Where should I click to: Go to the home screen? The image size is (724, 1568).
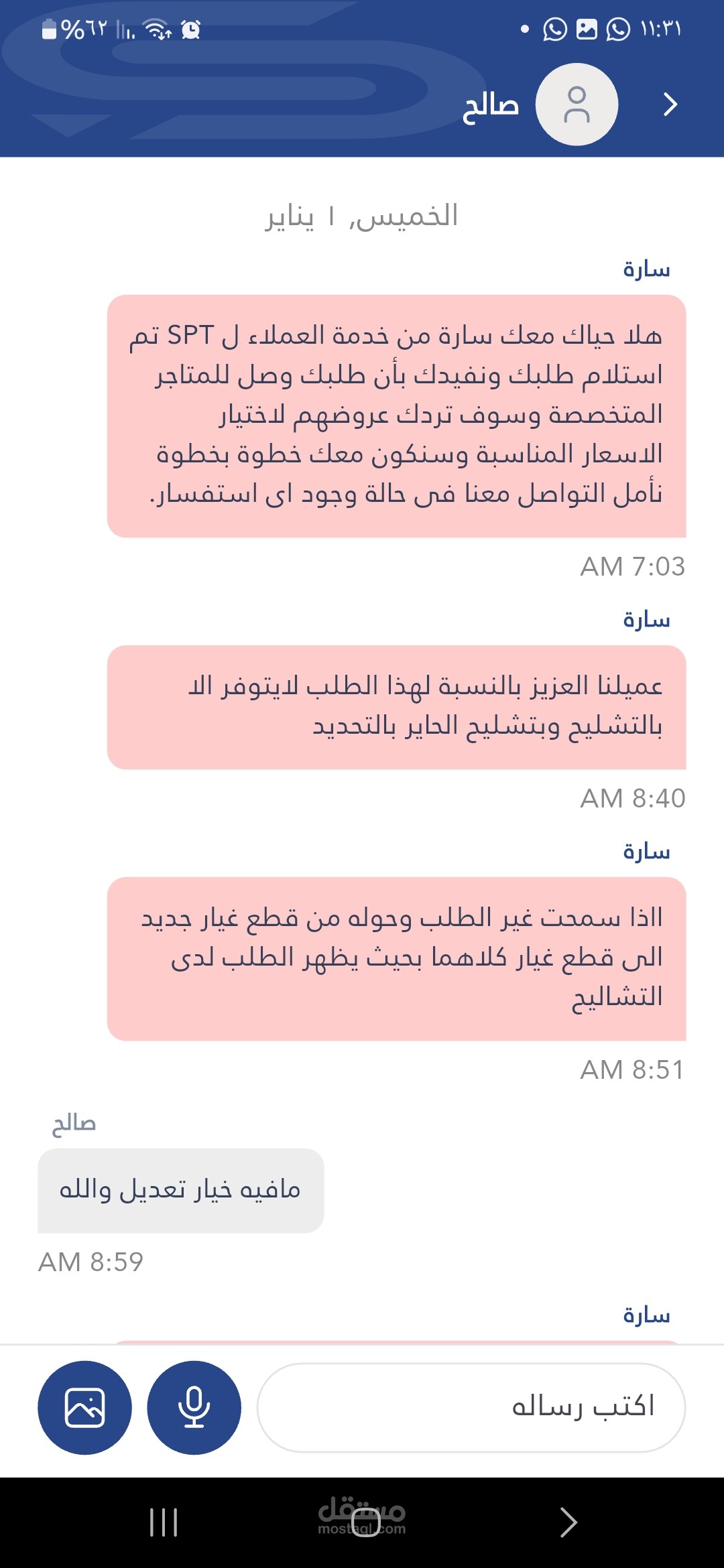pos(365,1522)
